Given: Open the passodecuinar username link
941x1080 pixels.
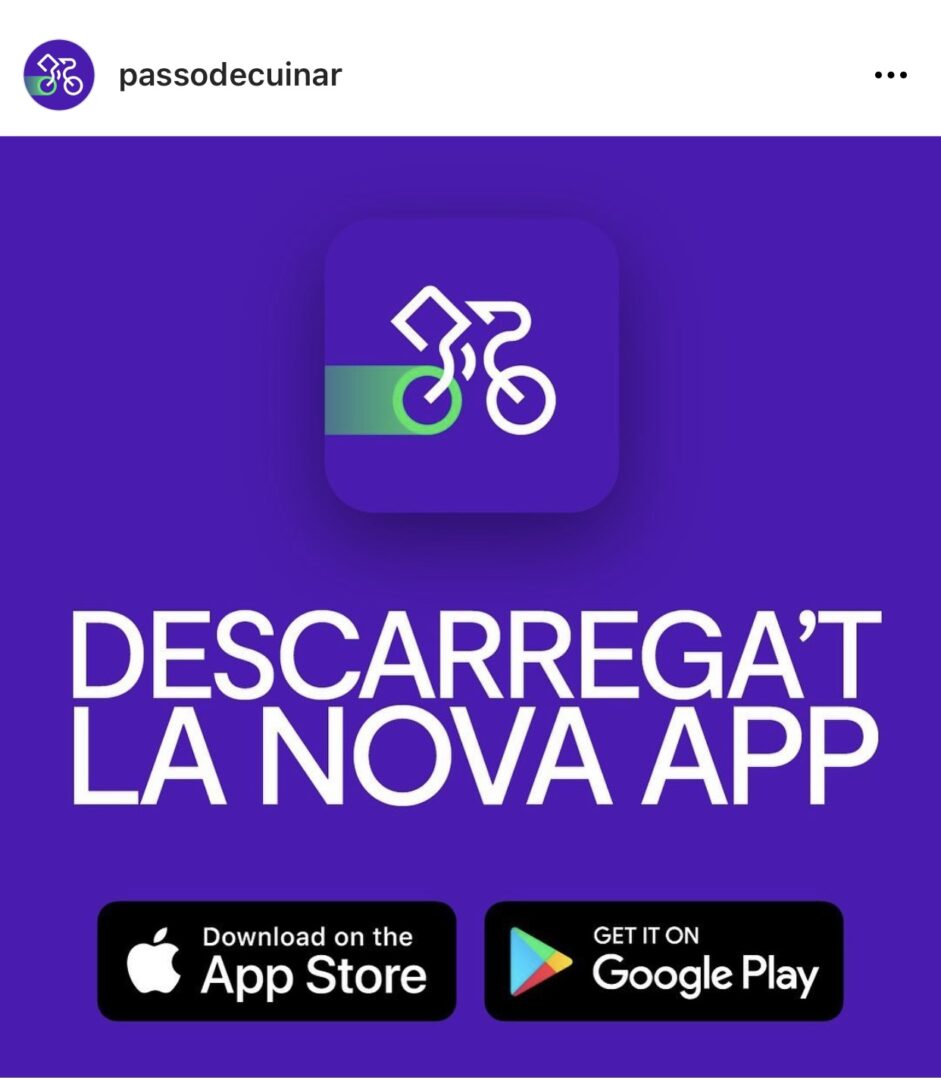Looking at the screenshot, I should pyautogui.click(x=230, y=75).
